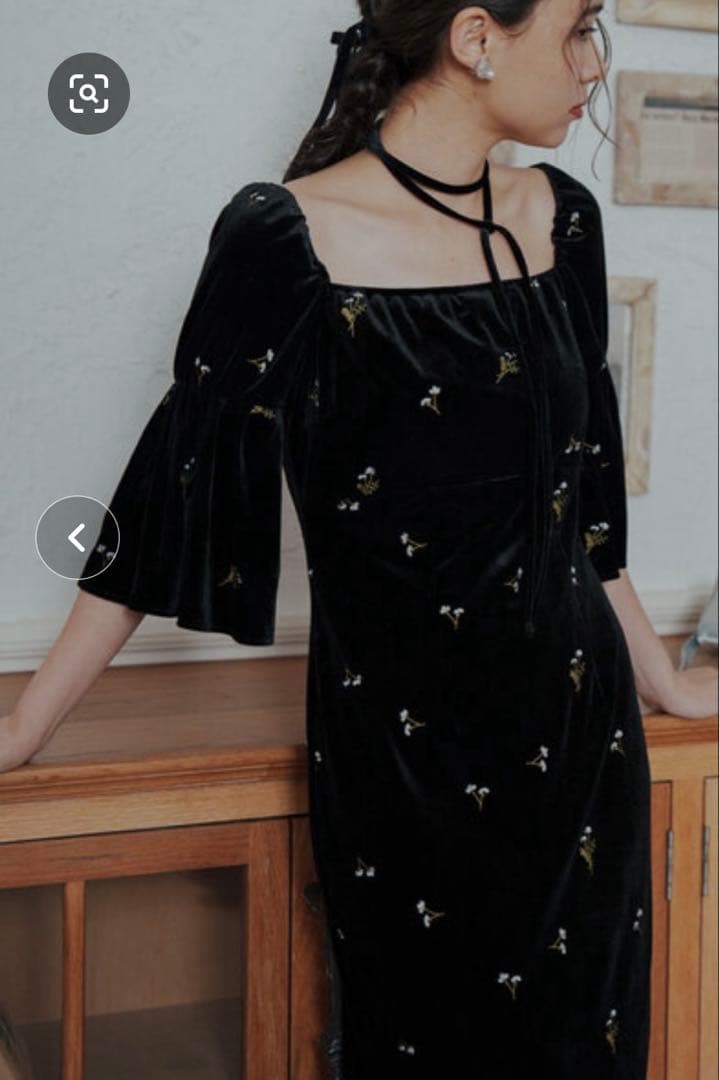Start a visual search on this image
The height and width of the screenshot is (1080, 719).
tap(89, 93)
